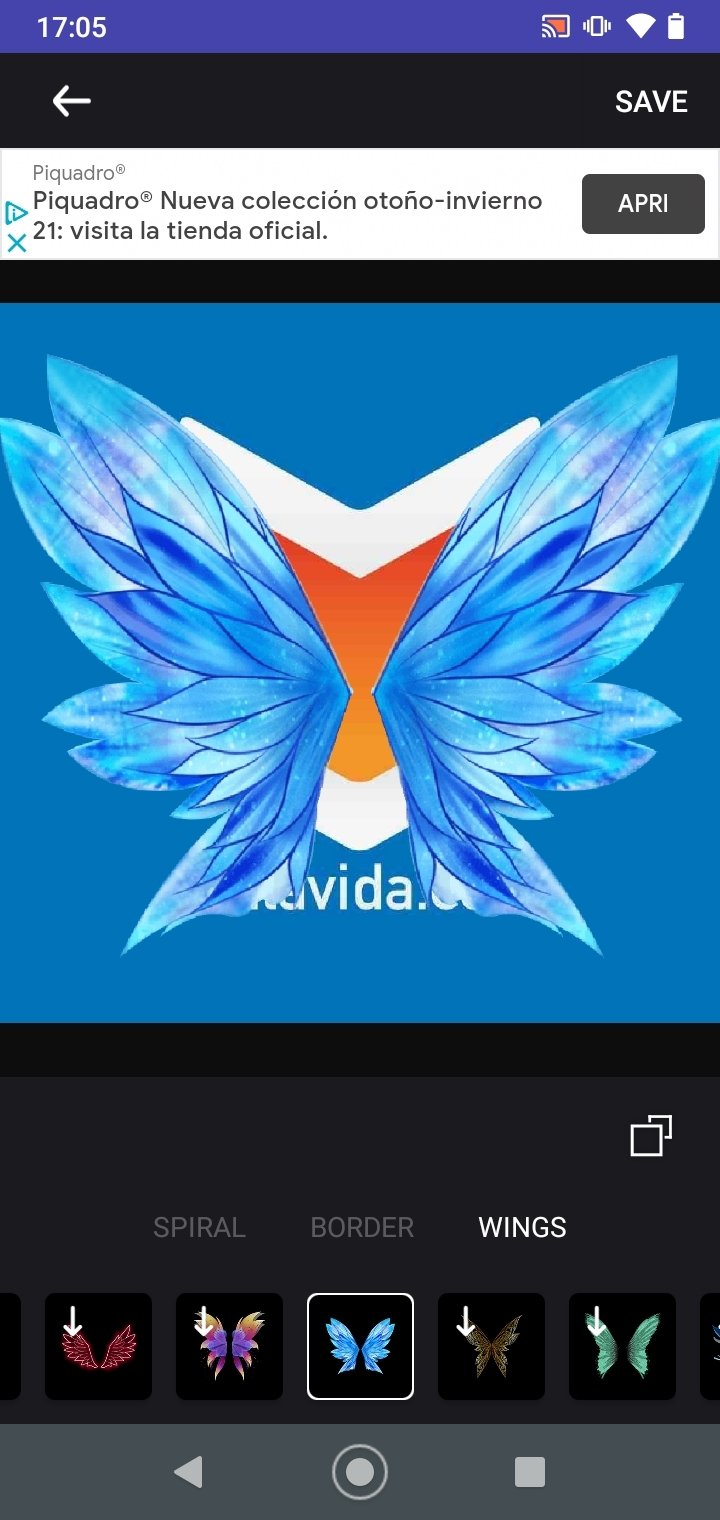This screenshot has width=720, height=1520.
Task: Switch to the SPIRAL tab
Action: [x=199, y=1227]
